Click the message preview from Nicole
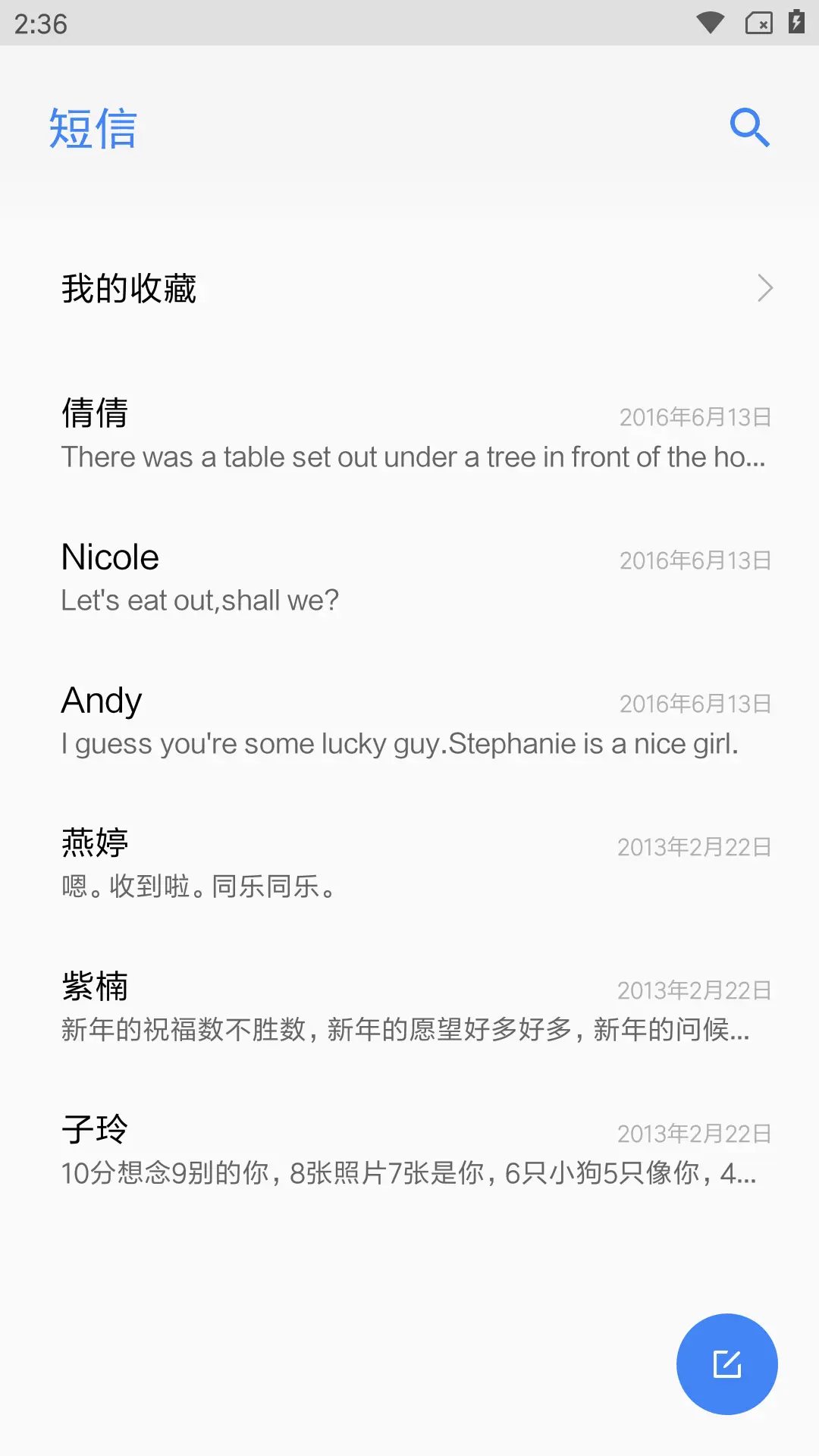 point(199,599)
